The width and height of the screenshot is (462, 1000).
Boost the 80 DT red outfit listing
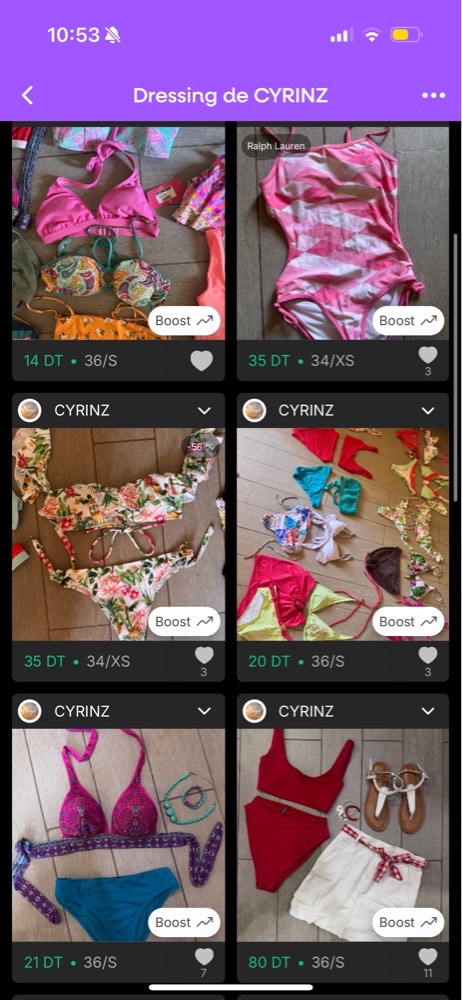pyautogui.click(x=408, y=923)
